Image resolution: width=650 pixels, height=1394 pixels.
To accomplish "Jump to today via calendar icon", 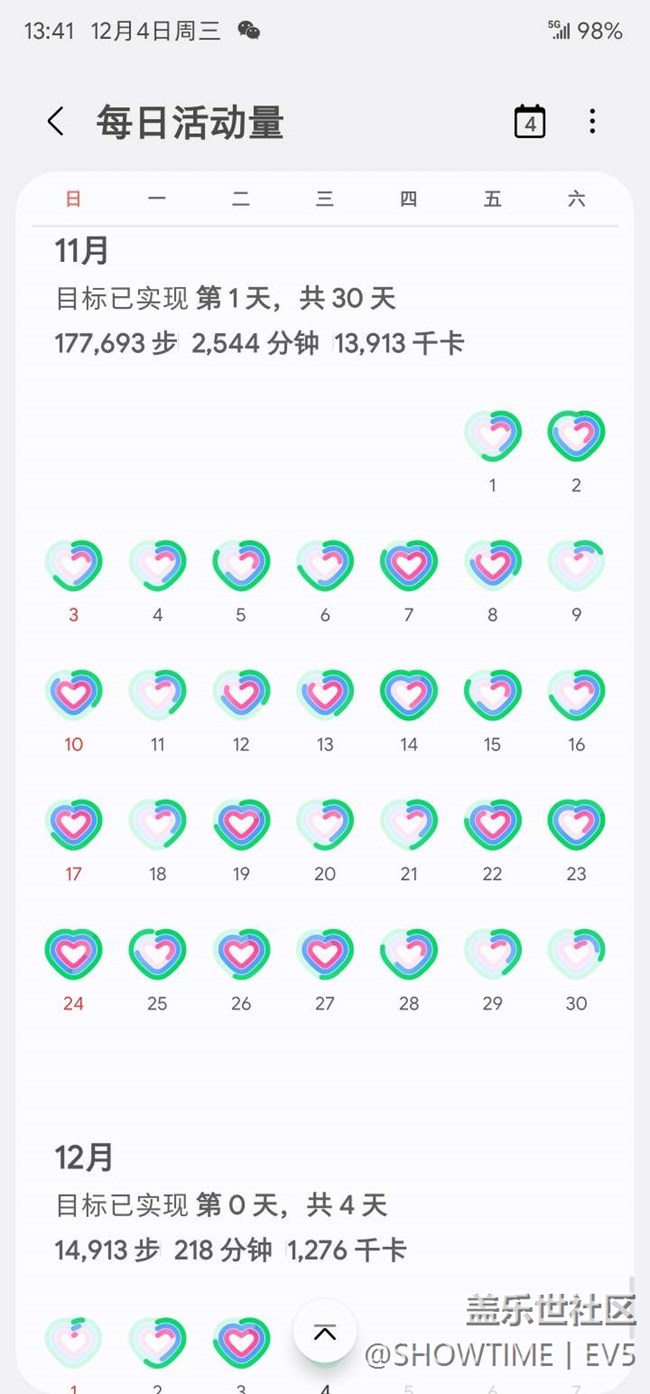I will click(x=530, y=122).
